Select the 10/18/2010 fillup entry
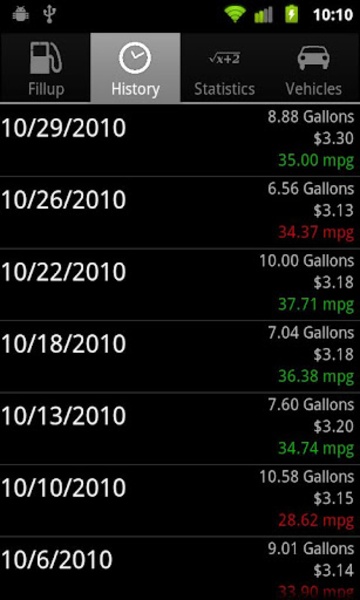This screenshot has height=600, width=360. (x=180, y=356)
